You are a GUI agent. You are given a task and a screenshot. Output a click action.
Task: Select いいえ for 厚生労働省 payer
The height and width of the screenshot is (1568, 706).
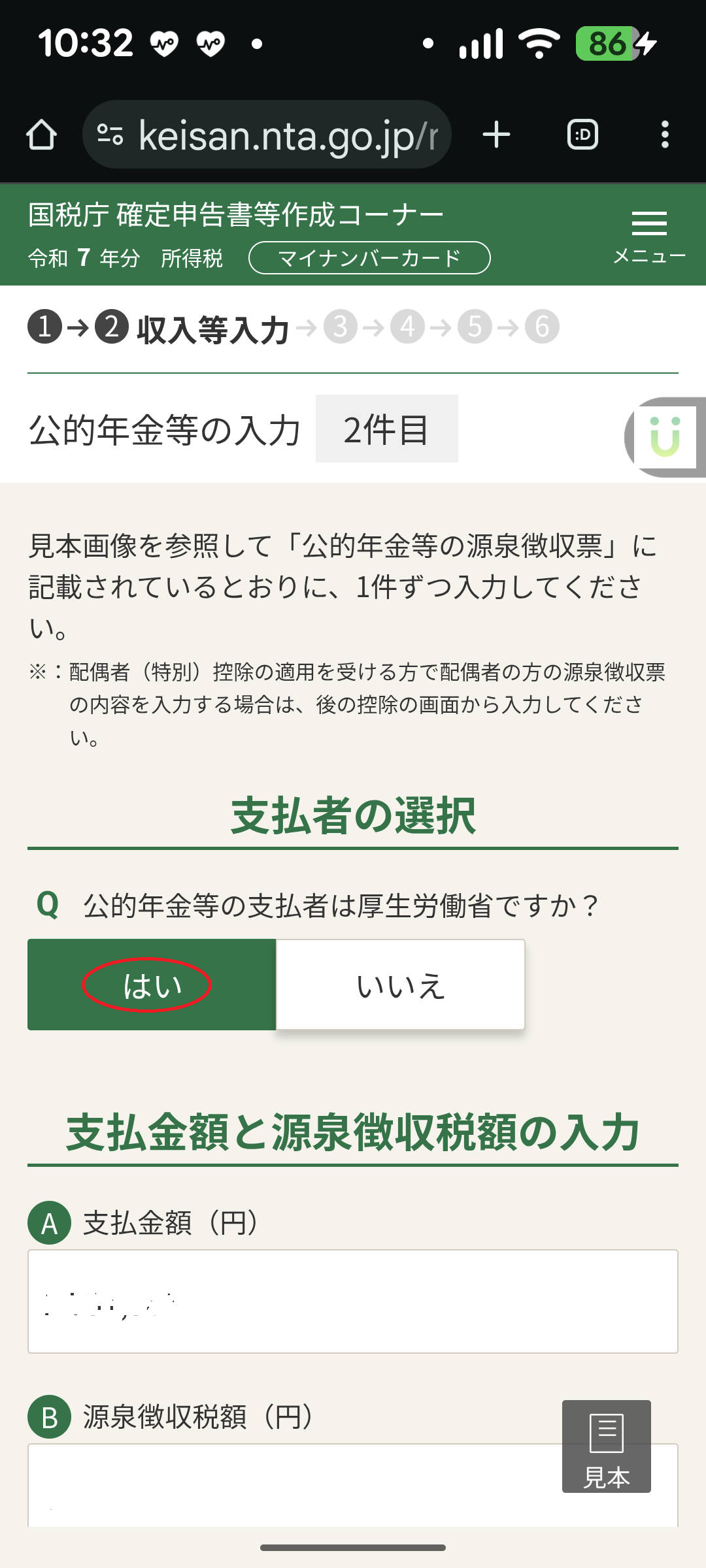pos(401,985)
